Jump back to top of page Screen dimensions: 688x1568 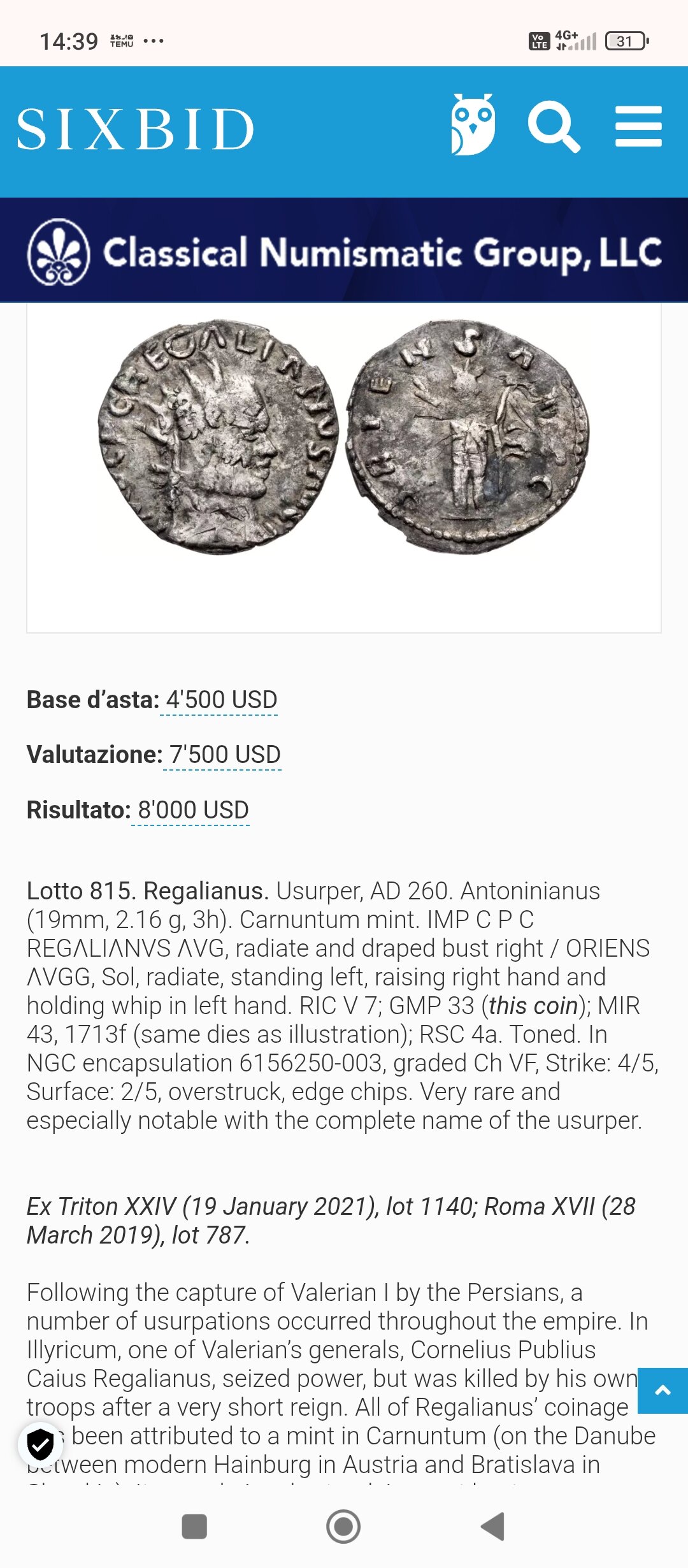[663, 1391]
